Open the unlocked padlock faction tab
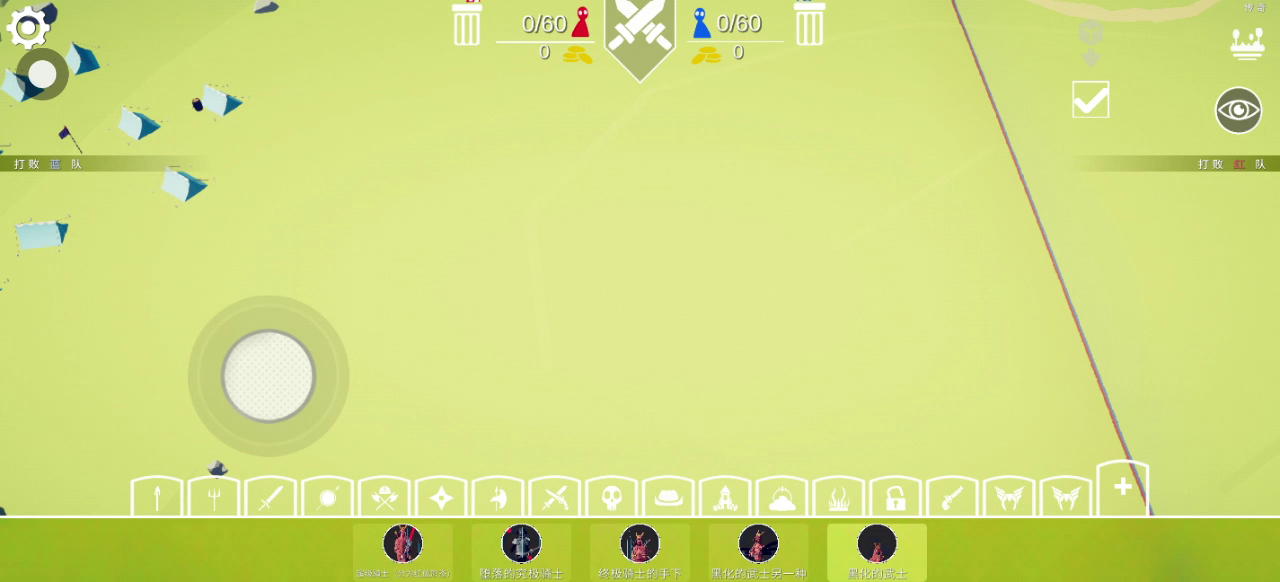 895,496
